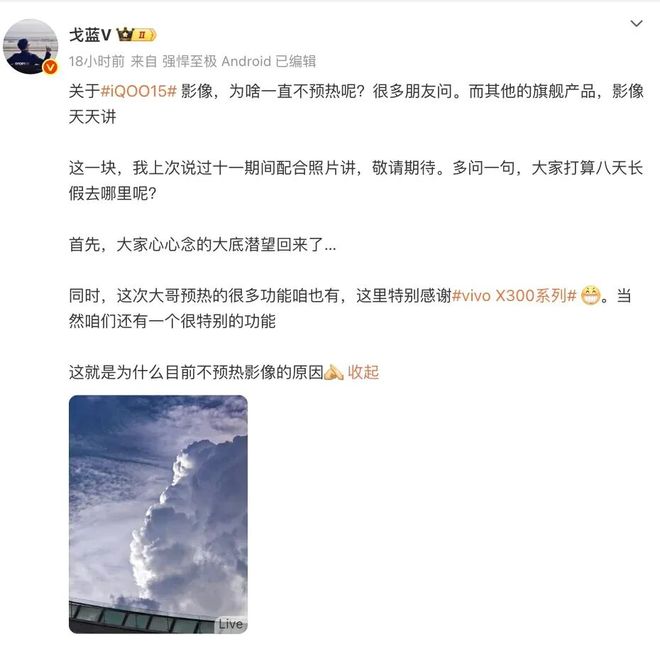Open 戈蓝V username profile

tap(90, 35)
